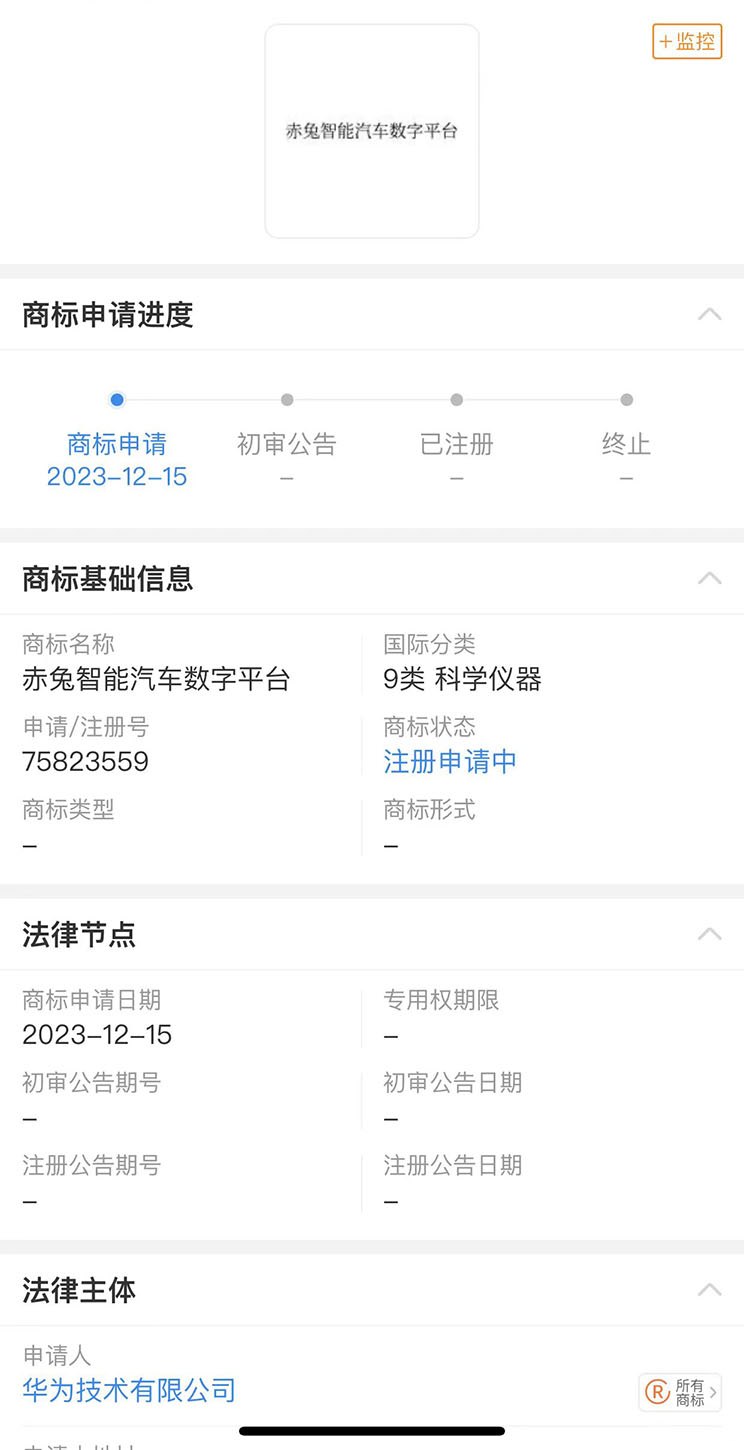Screen dimensions: 744x1450
Task: Click the gray 已注册 progress dot
Action: [457, 399]
